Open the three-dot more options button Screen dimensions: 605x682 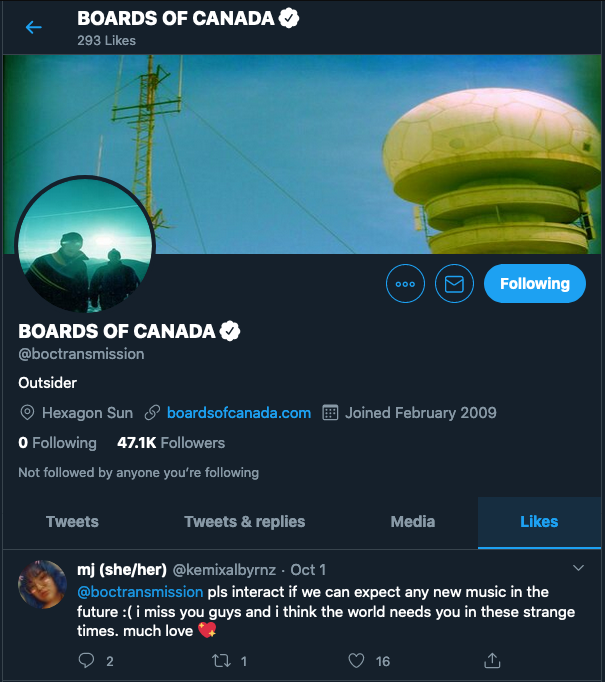405,284
